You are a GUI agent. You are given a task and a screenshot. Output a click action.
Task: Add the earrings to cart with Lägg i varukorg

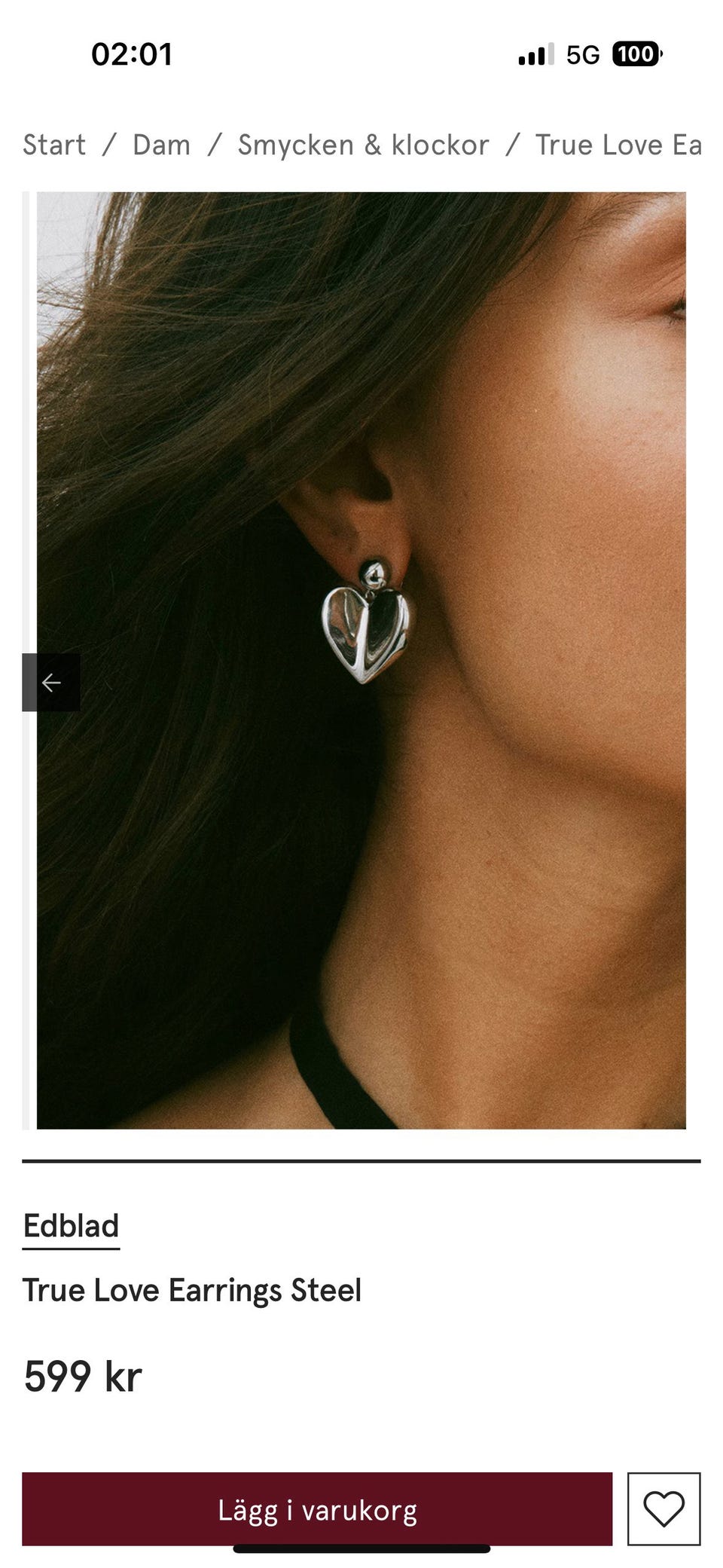tap(317, 1509)
